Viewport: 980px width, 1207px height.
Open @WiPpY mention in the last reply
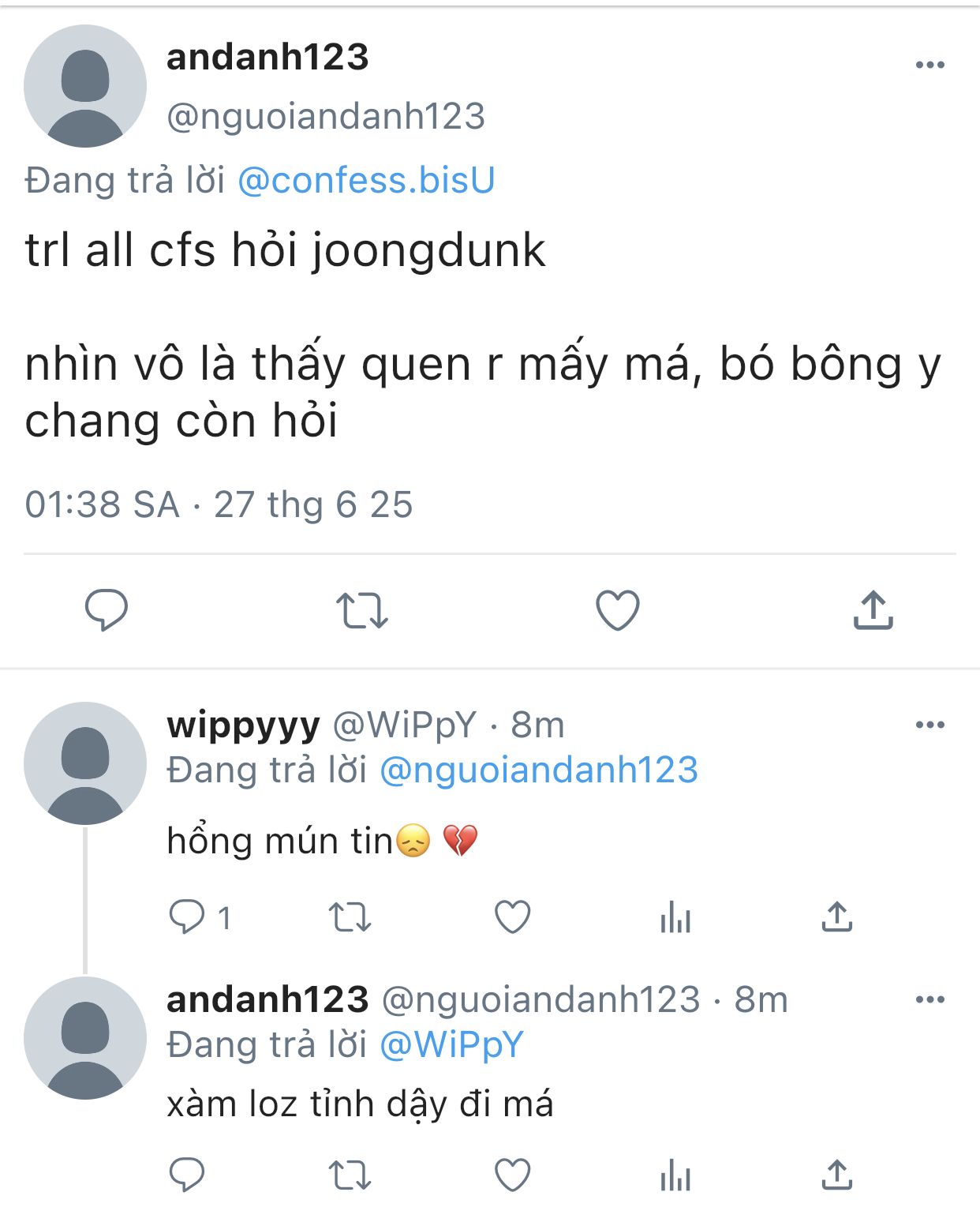tap(451, 1044)
